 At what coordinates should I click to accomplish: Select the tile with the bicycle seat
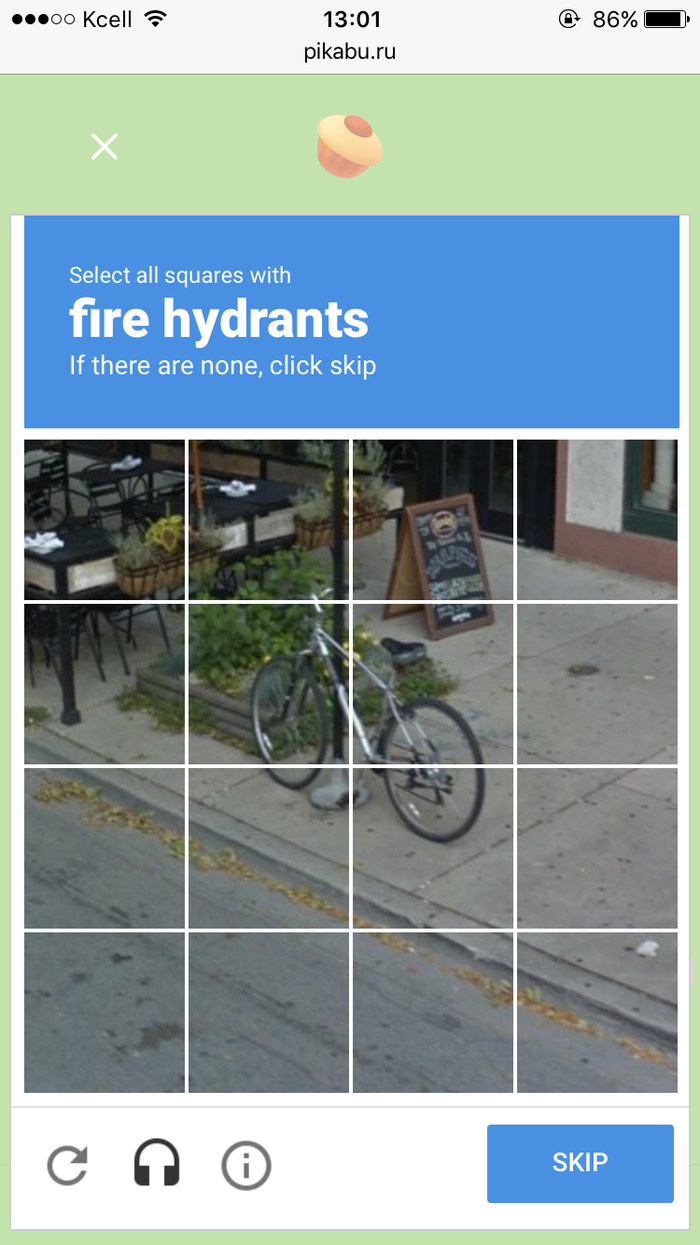(432, 684)
